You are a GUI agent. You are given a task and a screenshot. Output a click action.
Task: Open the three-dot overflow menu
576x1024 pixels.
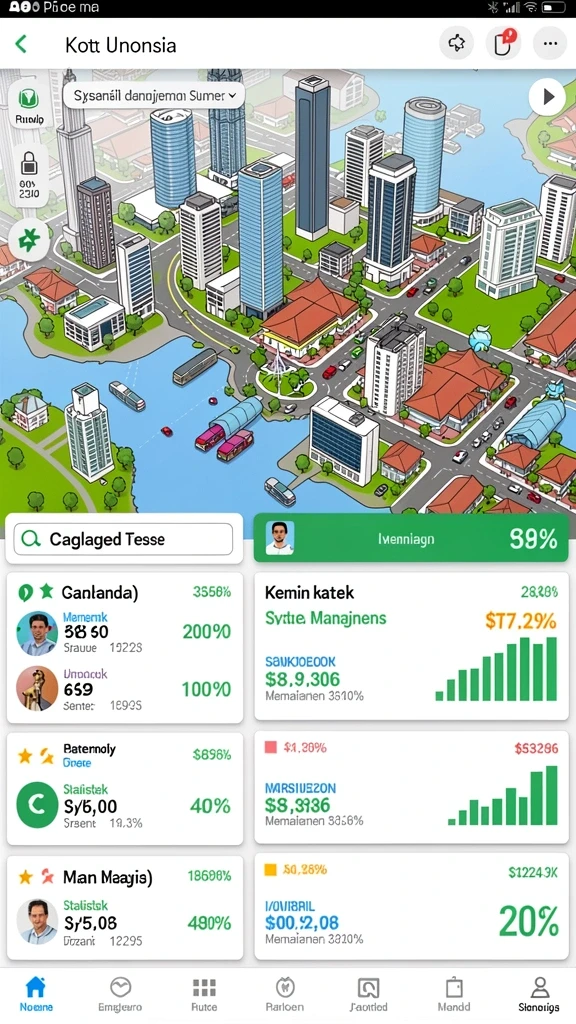pyautogui.click(x=550, y=44)
